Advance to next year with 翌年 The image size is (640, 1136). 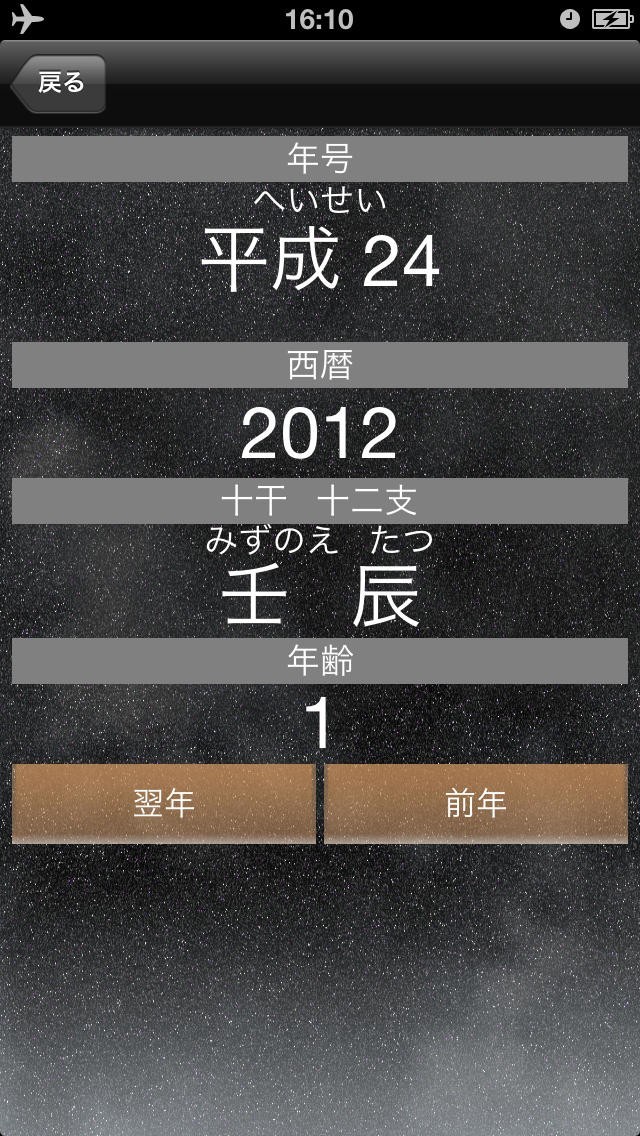(164, 803)
